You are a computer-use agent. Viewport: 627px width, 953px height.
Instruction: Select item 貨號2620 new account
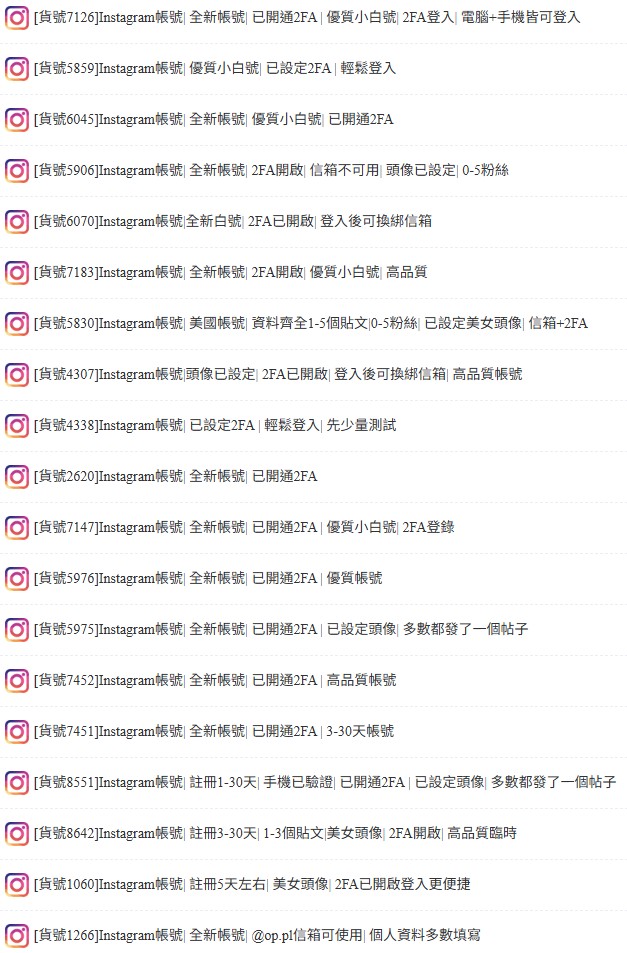tap(175, 476)
